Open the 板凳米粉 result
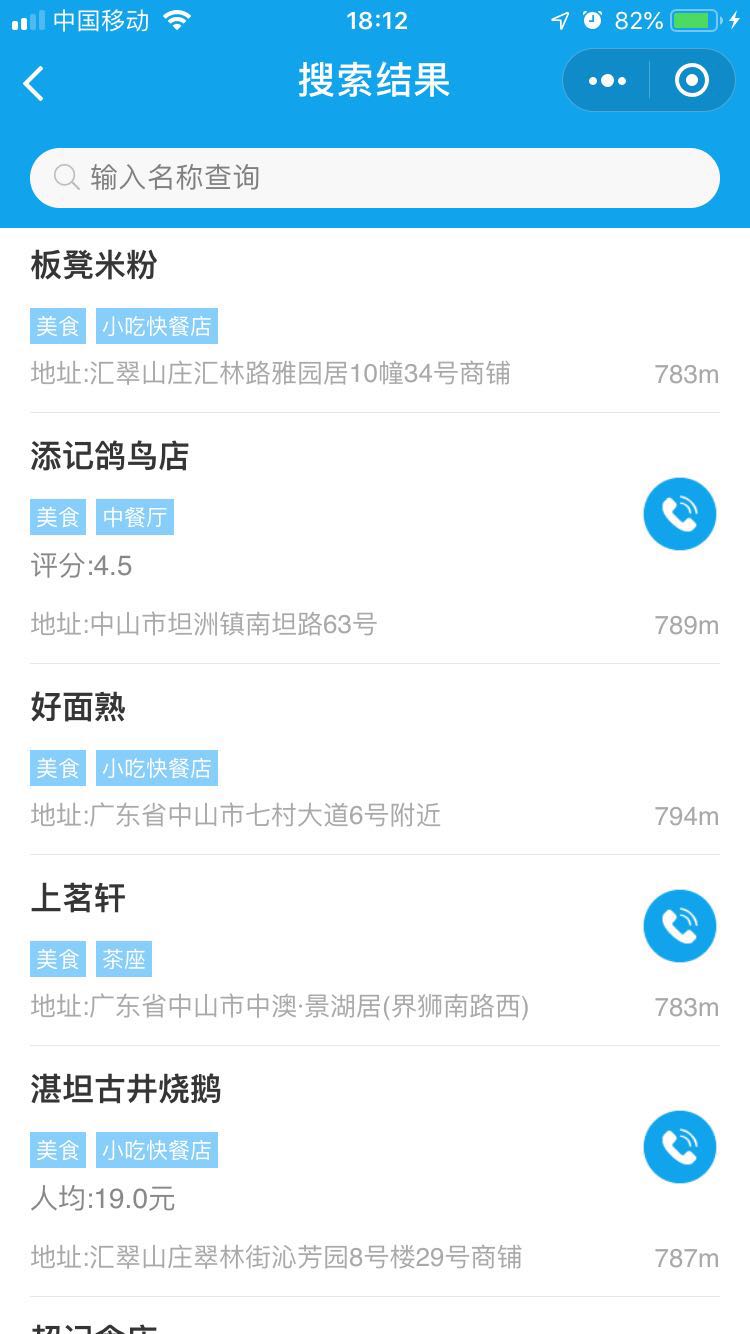 (x=375, y=320)
